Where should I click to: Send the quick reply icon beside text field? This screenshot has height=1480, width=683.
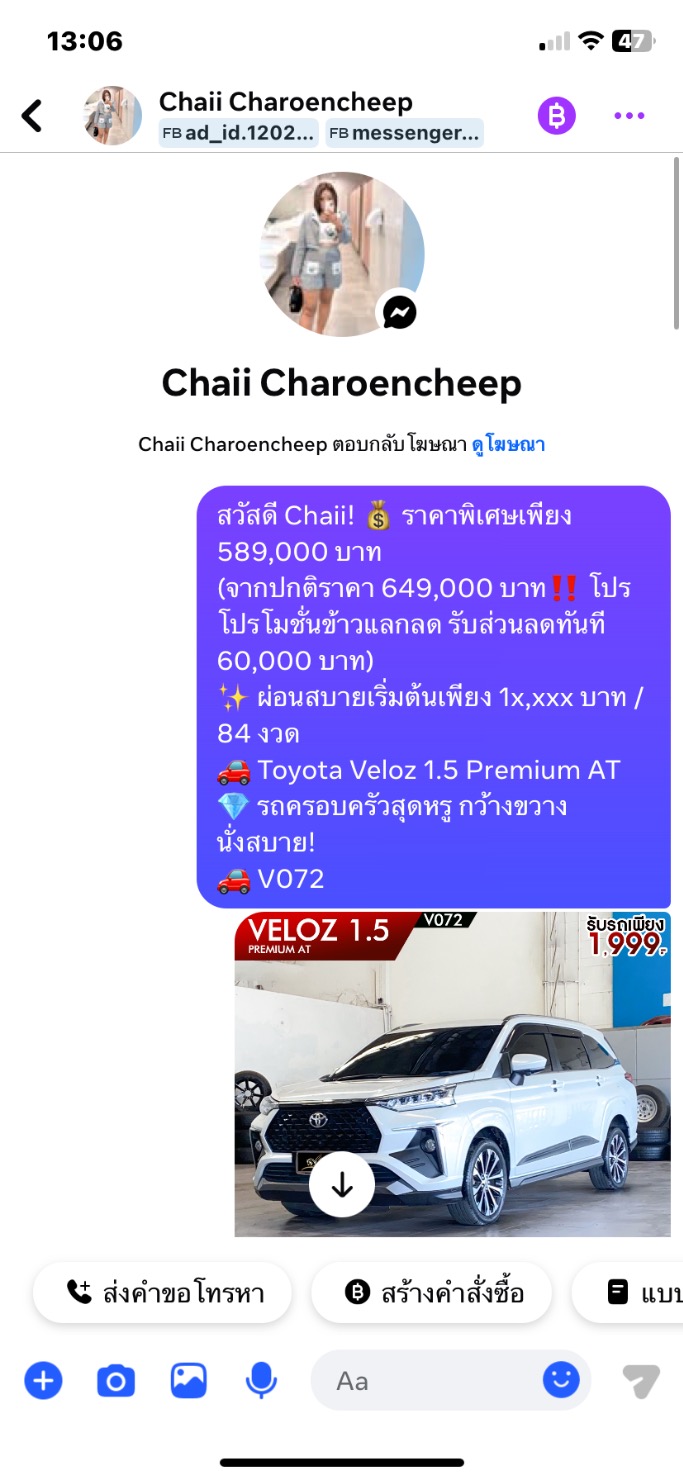(641, 1381)
